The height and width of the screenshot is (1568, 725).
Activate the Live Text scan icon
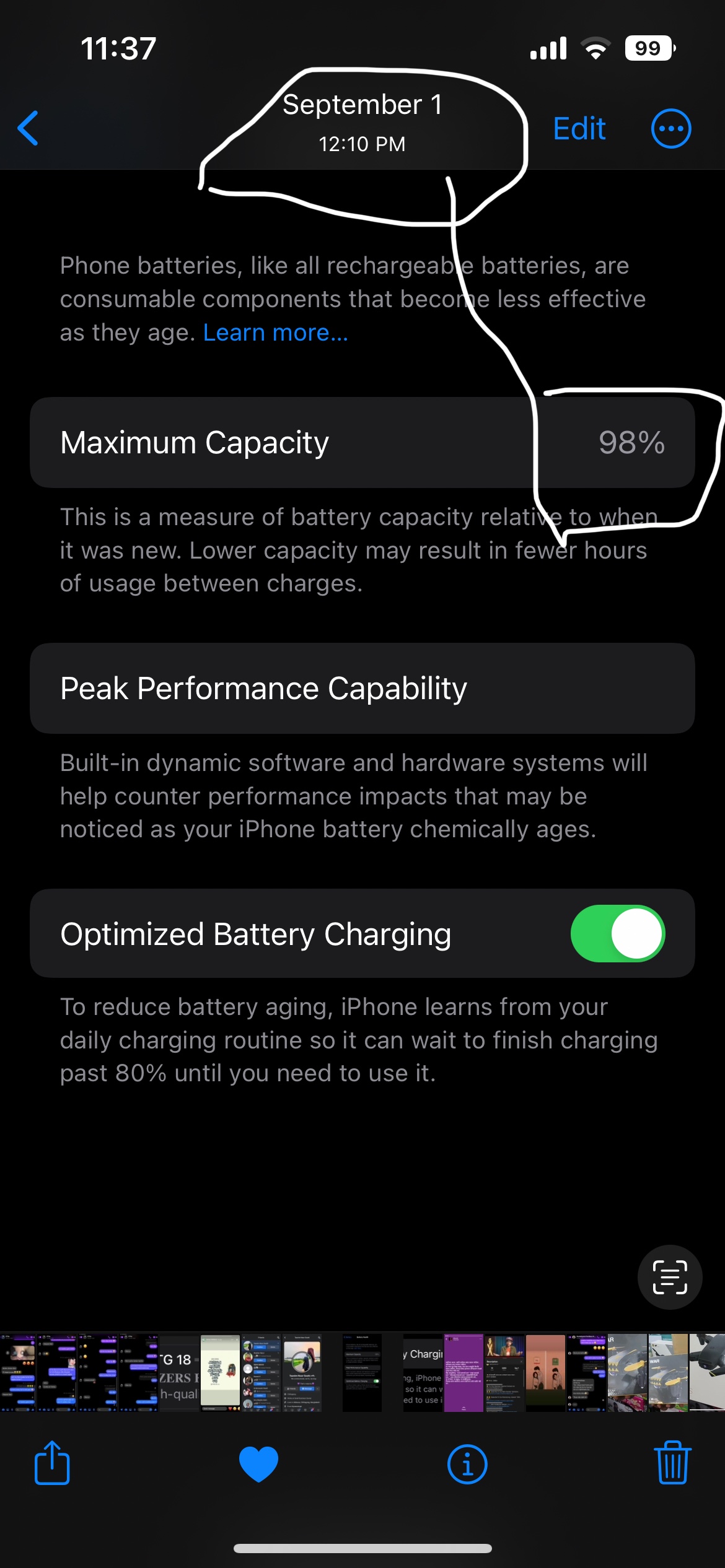click(669, 1277)
